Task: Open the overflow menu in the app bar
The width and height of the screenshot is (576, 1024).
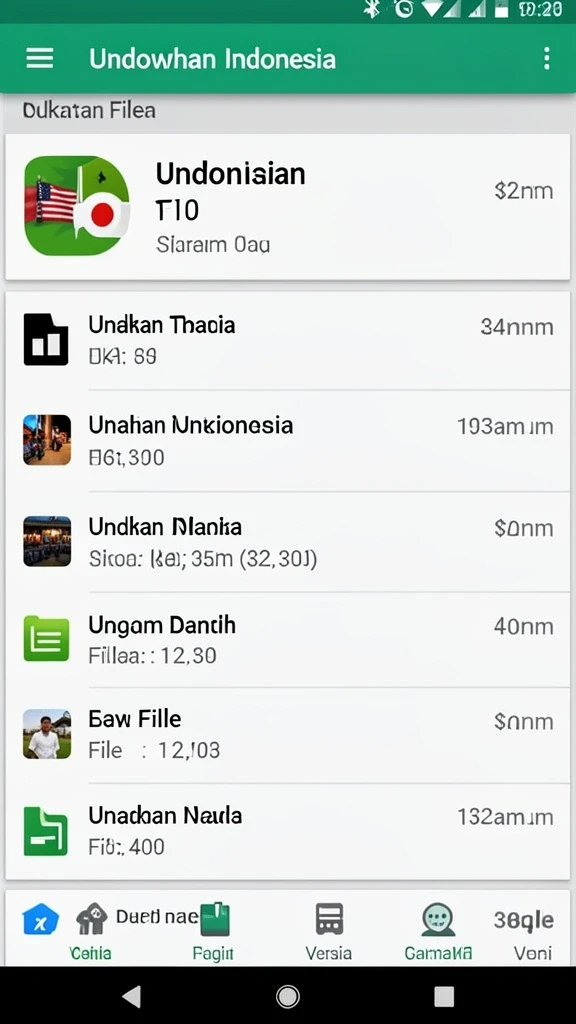Action: pos(547,58)
